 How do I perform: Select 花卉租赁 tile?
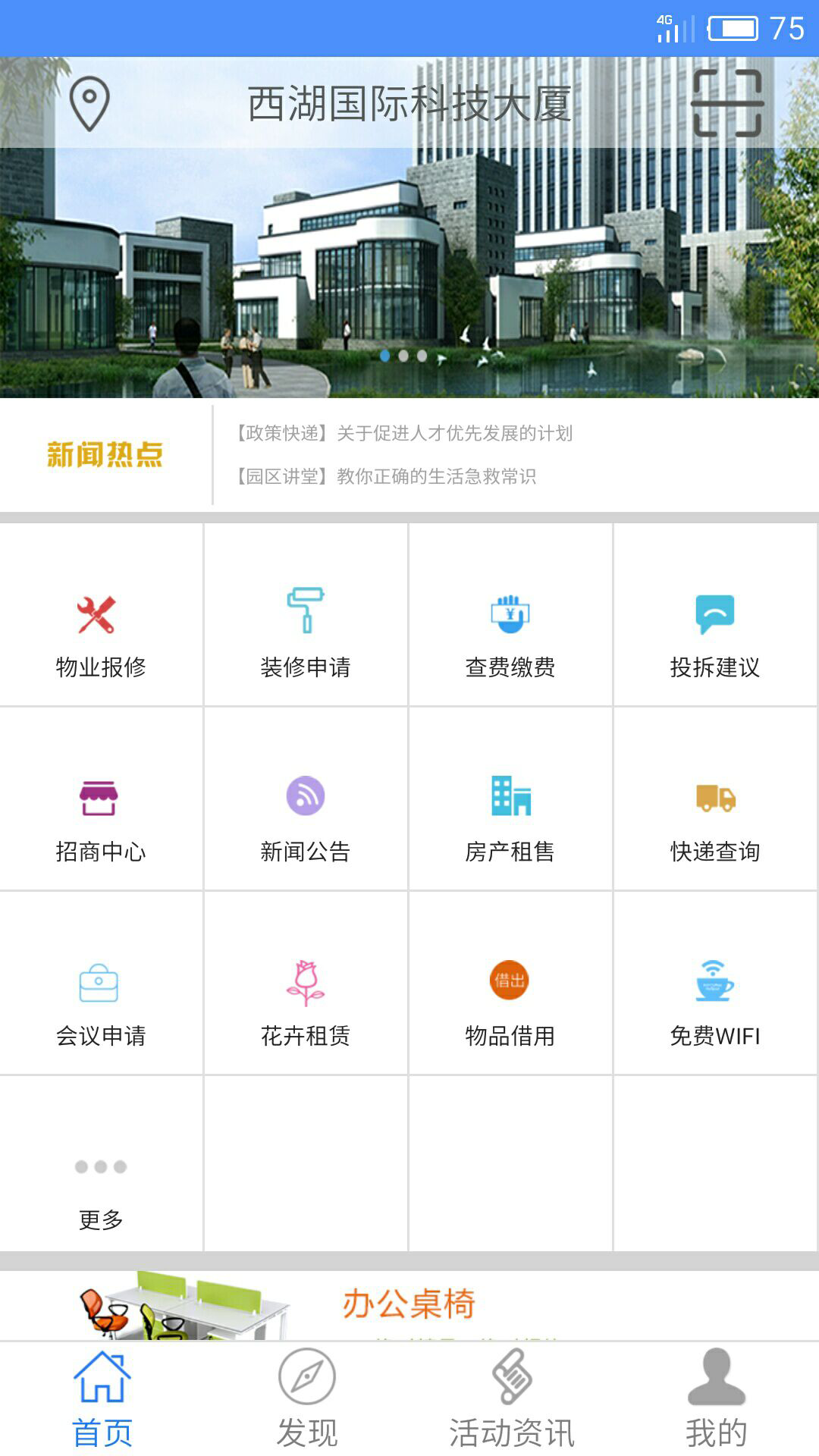click(x=306, y=1002)
